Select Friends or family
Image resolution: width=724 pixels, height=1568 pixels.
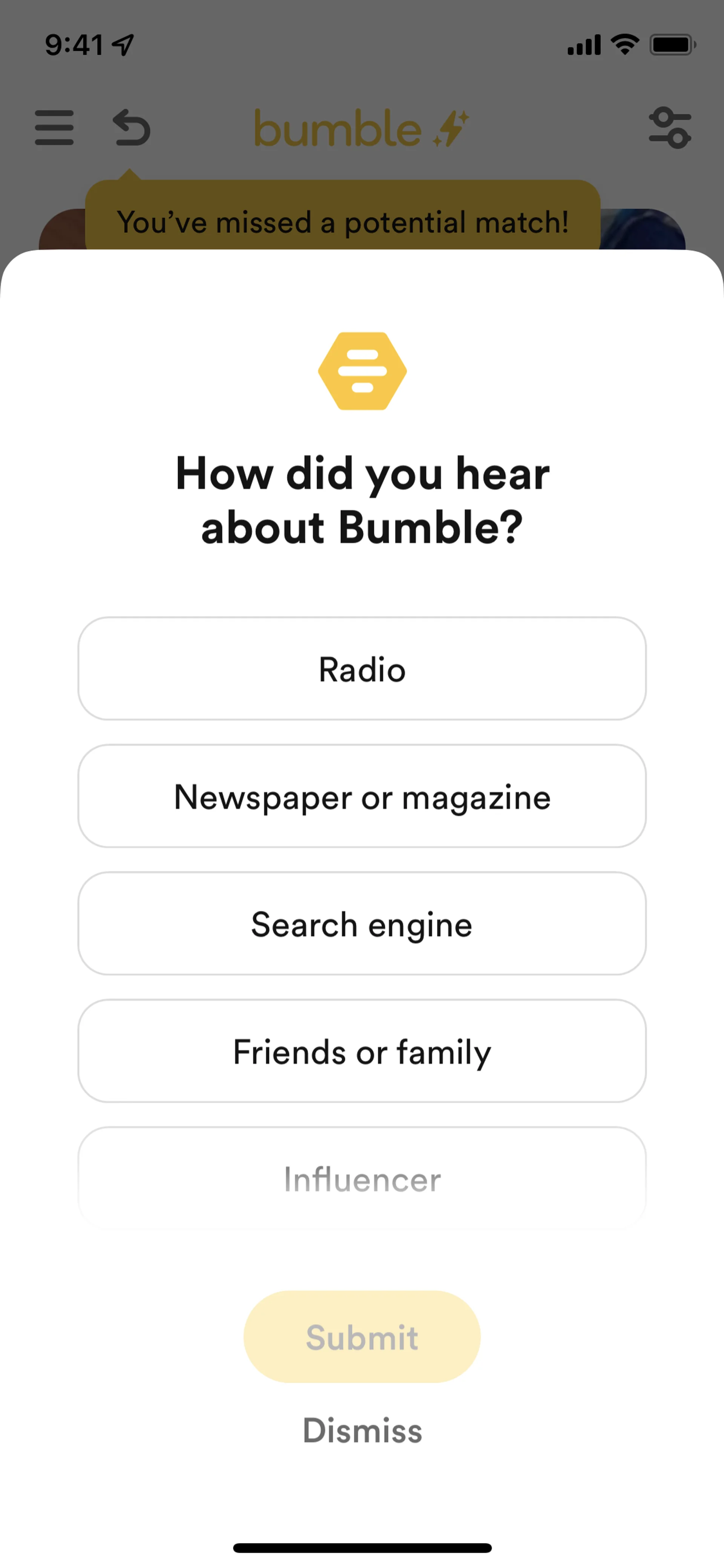coord(362,1050)
